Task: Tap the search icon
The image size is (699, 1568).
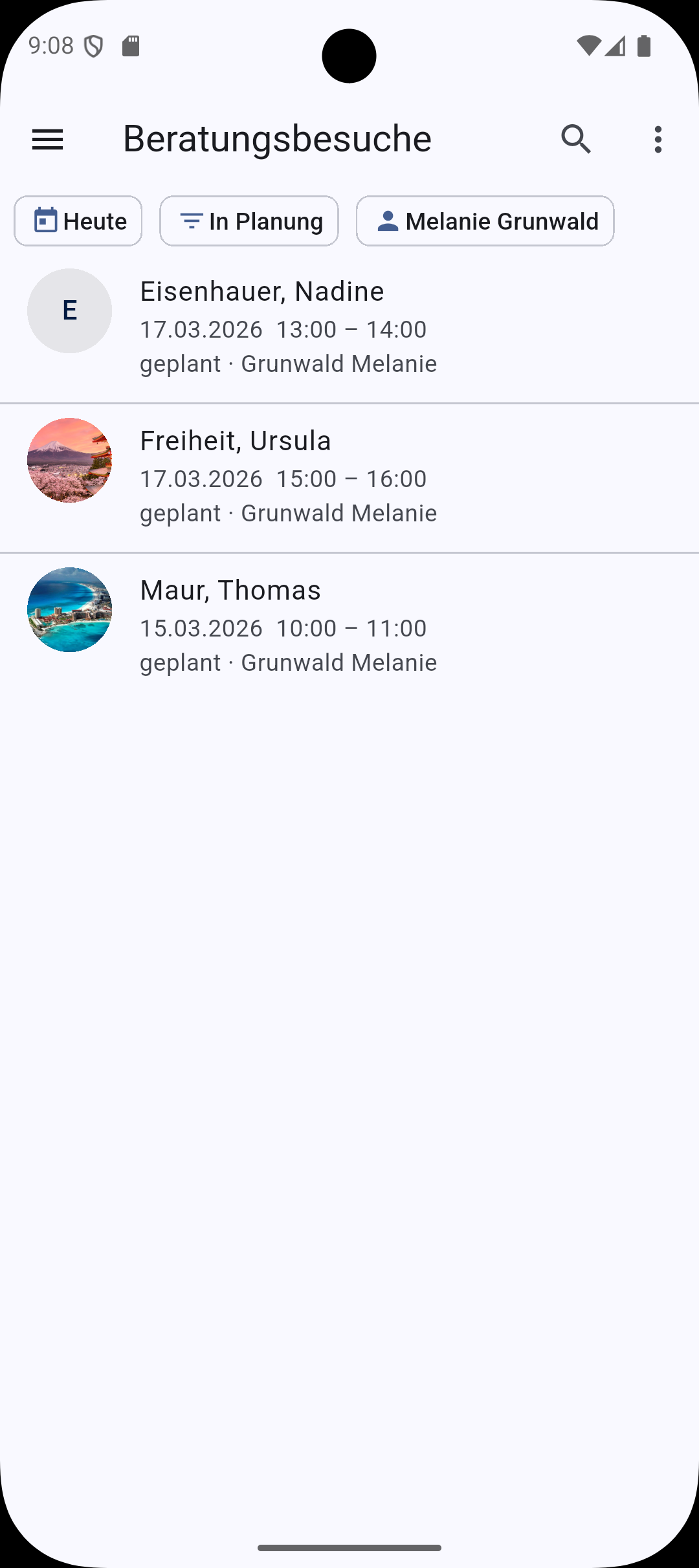Action: click(575, 138)
